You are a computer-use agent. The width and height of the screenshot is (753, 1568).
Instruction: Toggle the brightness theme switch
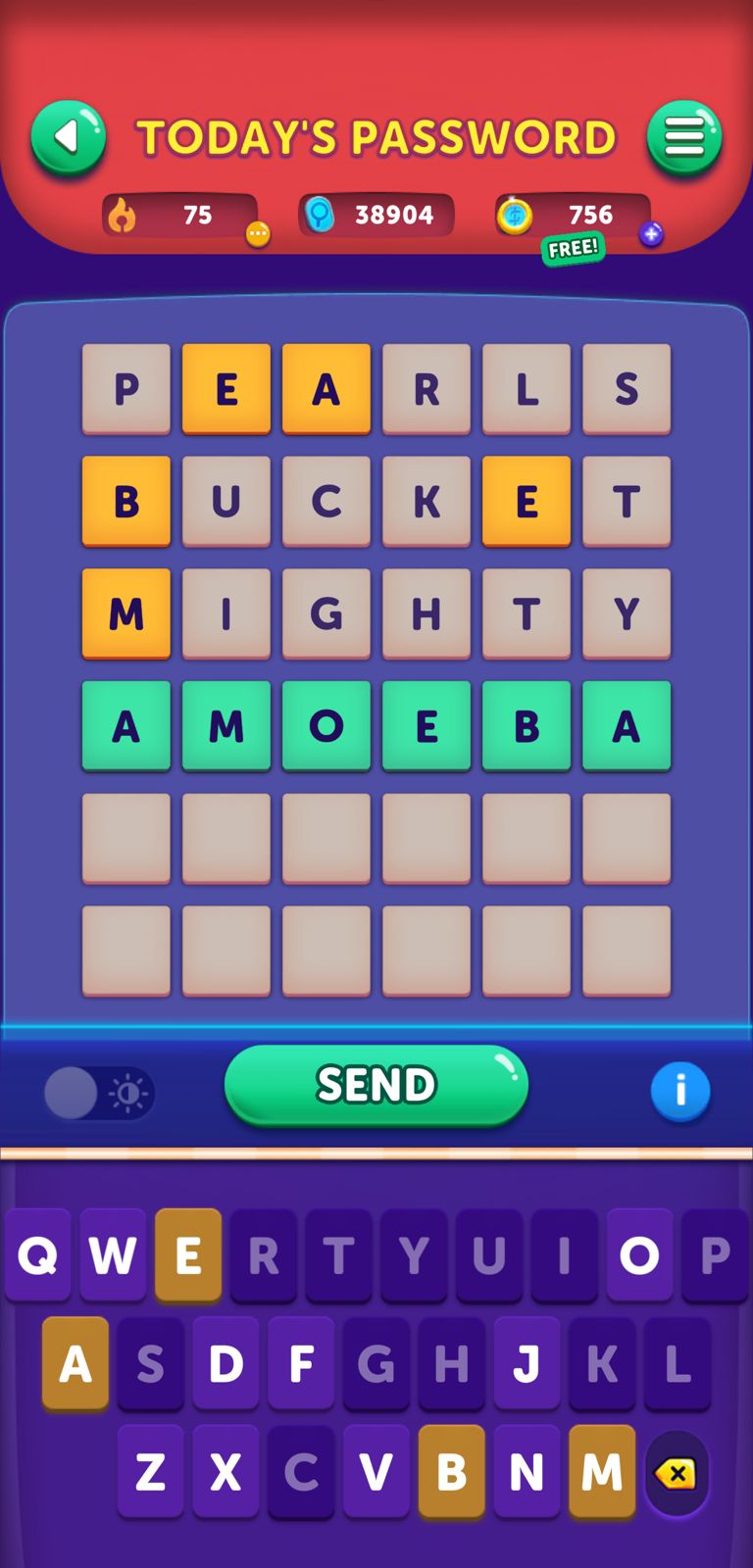[99, 1093]
